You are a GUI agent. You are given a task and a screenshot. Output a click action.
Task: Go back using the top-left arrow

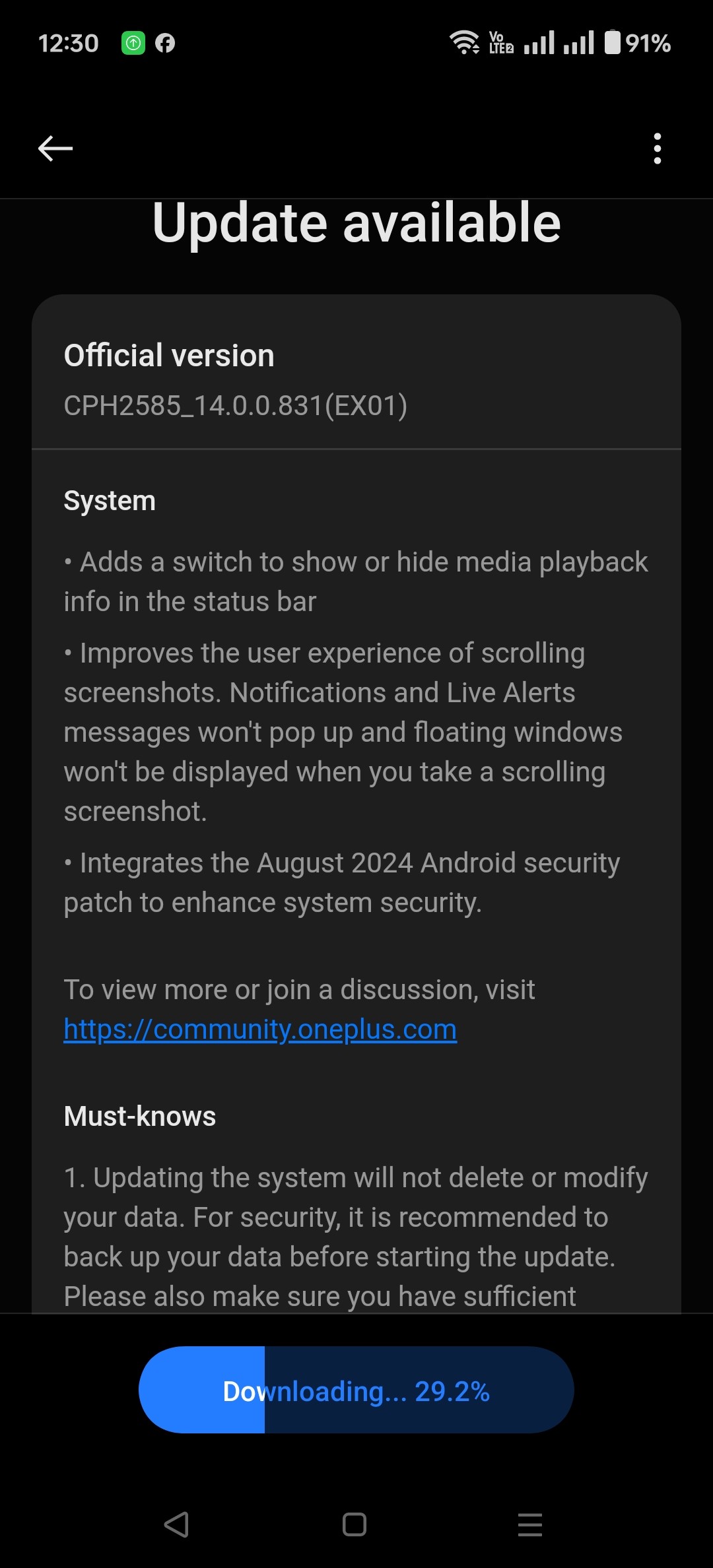[55, 148]
